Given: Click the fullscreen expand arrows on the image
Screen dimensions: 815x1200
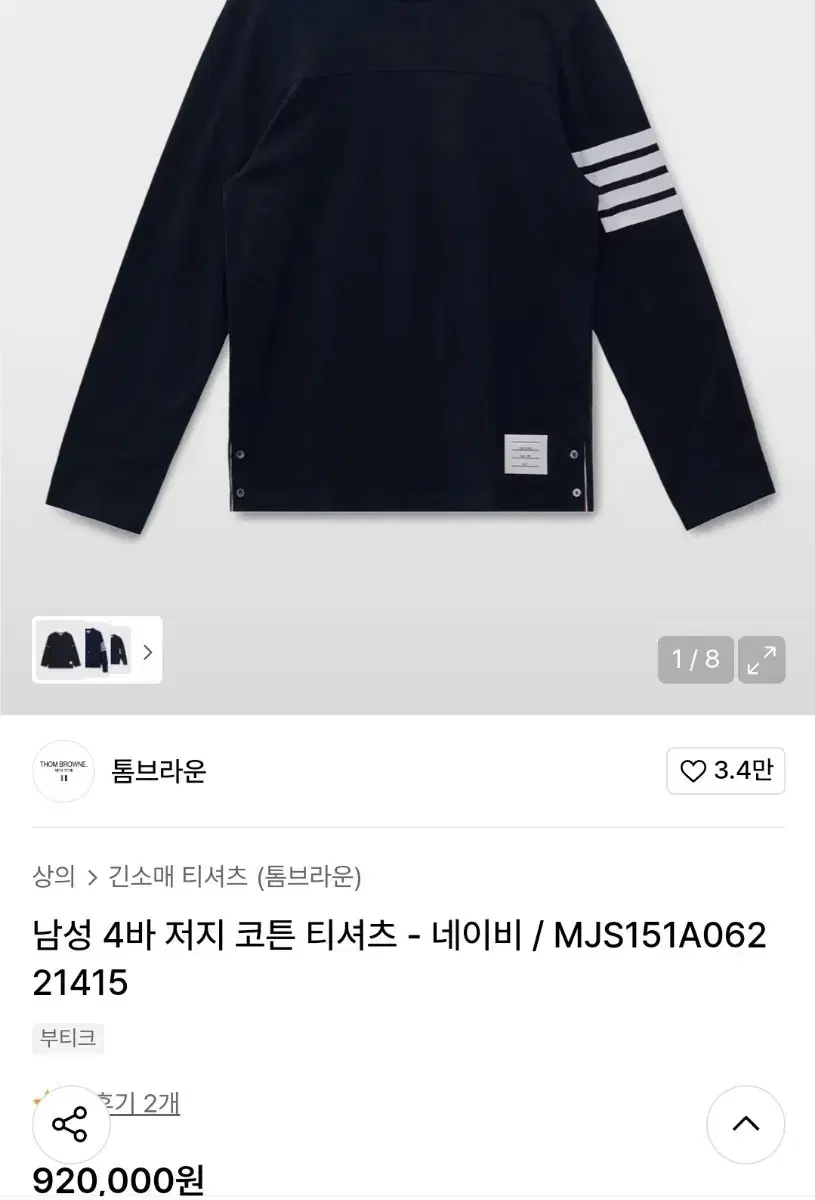Looking at the screenshot, I should [x=764, y=659].
